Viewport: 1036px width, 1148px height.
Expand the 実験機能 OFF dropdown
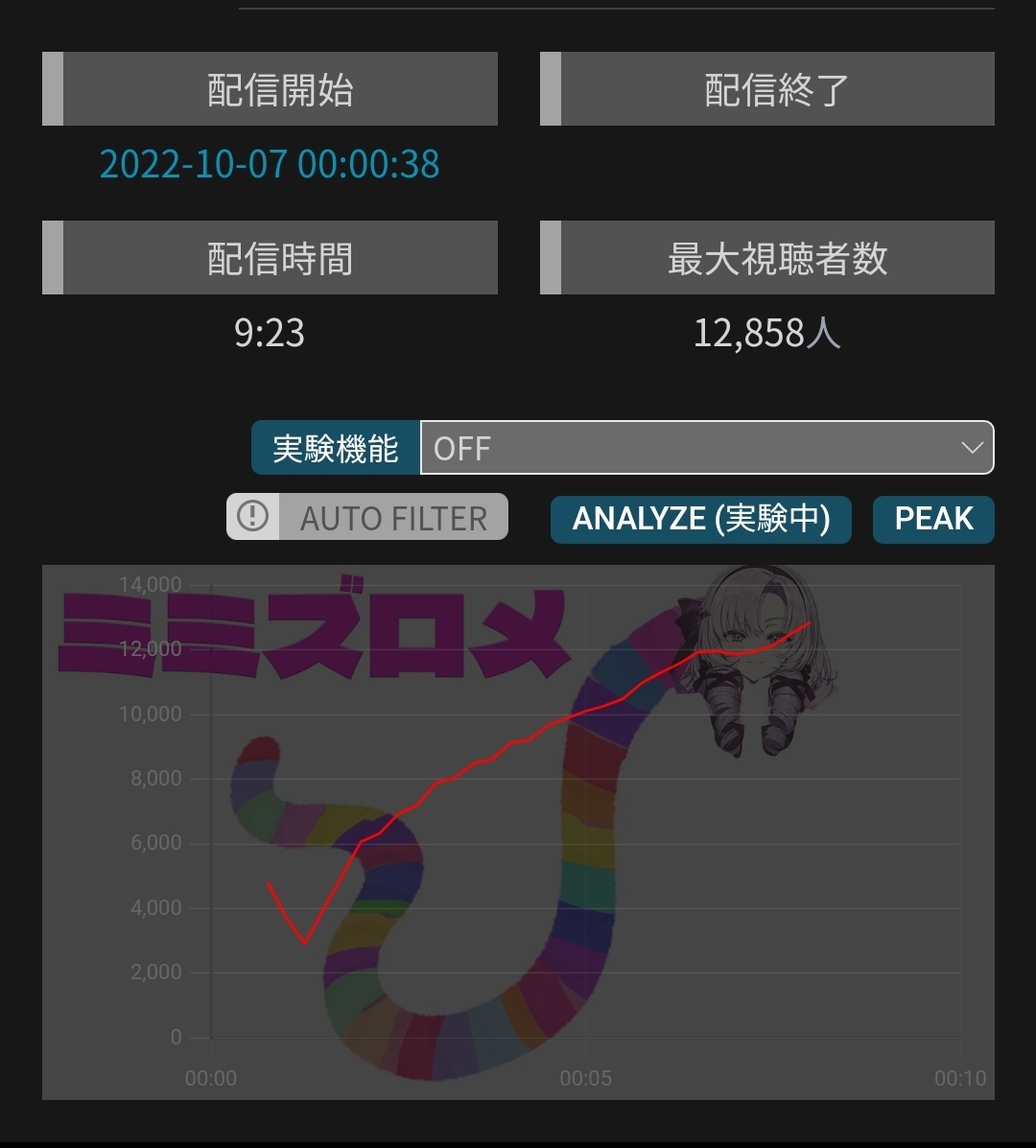(x=707, y=448)
